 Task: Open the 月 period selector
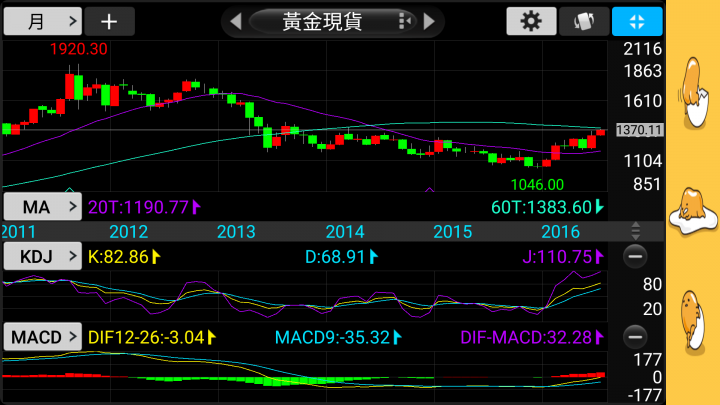click(41, 21)
